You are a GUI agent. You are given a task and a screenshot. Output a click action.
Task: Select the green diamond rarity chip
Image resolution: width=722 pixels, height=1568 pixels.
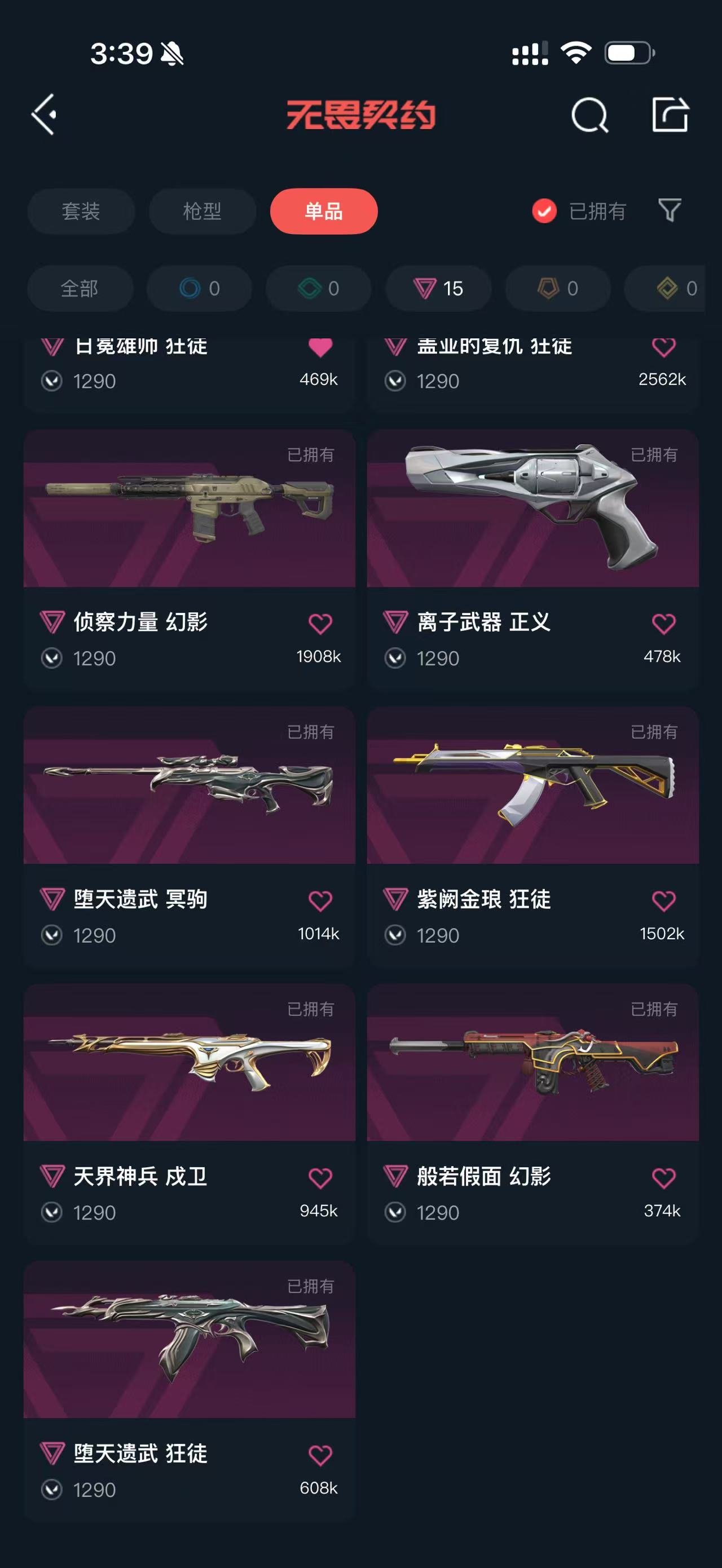point(318,289)
